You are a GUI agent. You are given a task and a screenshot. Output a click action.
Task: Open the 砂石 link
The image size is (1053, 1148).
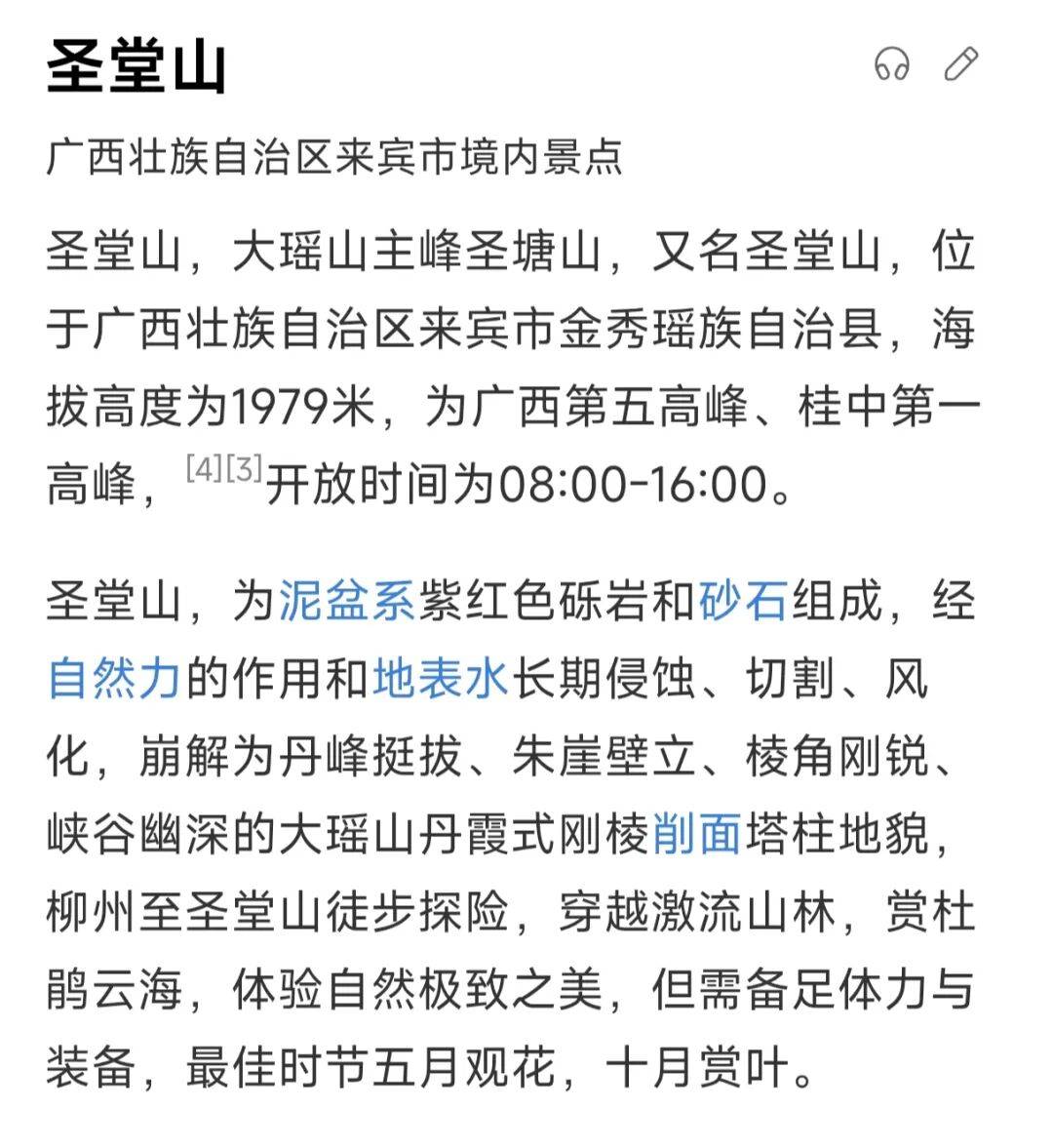tap(744, 601)
